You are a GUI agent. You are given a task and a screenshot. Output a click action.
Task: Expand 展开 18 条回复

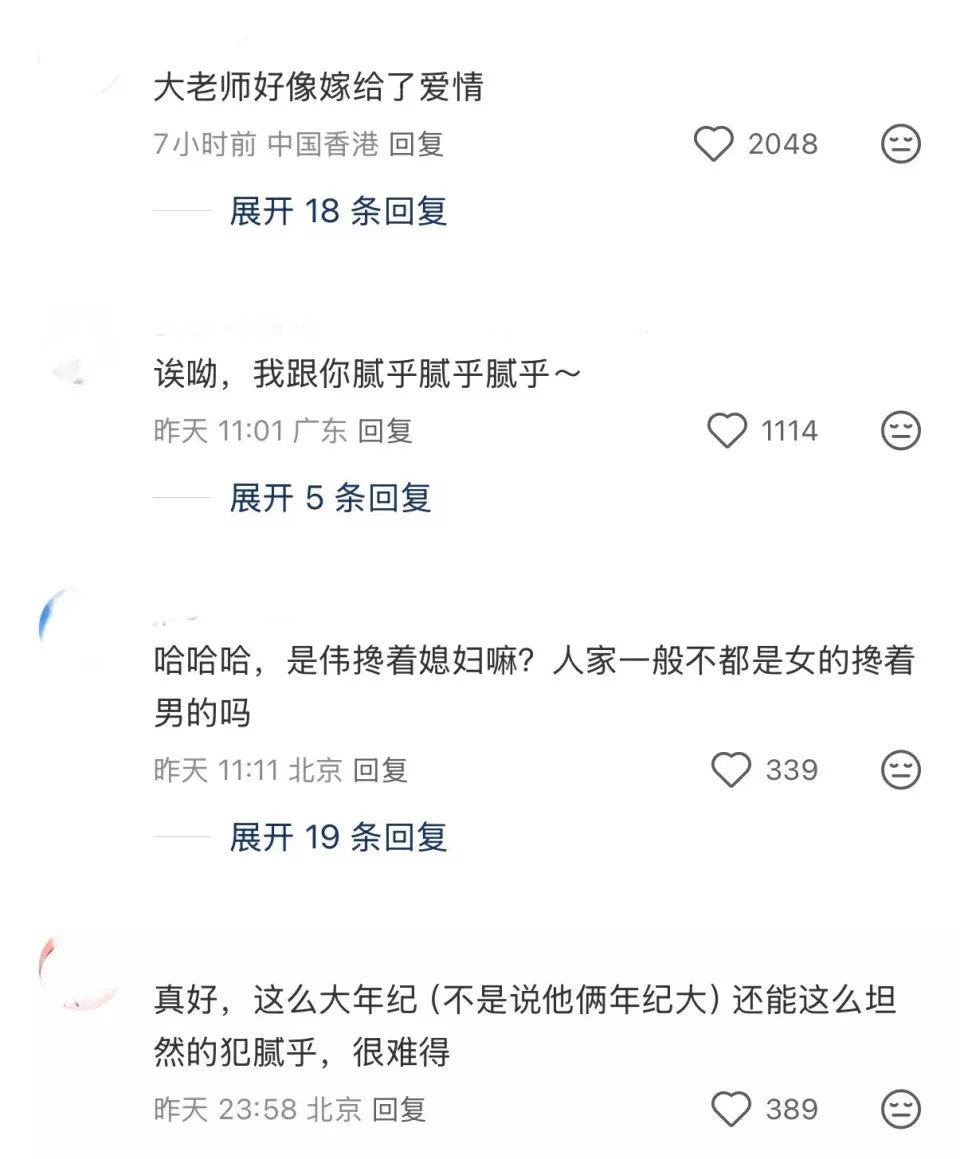point(338,211)
